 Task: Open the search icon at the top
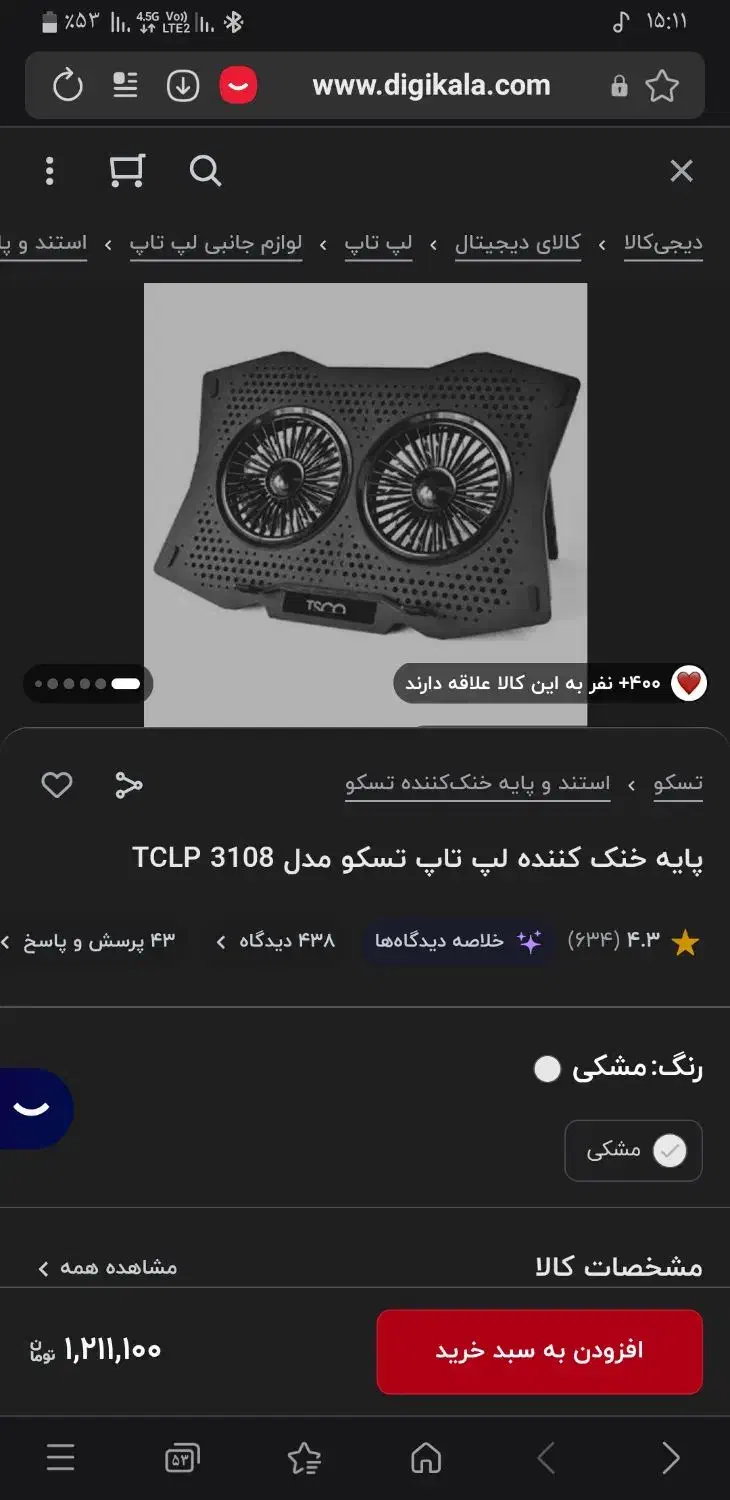pos(205,171)
